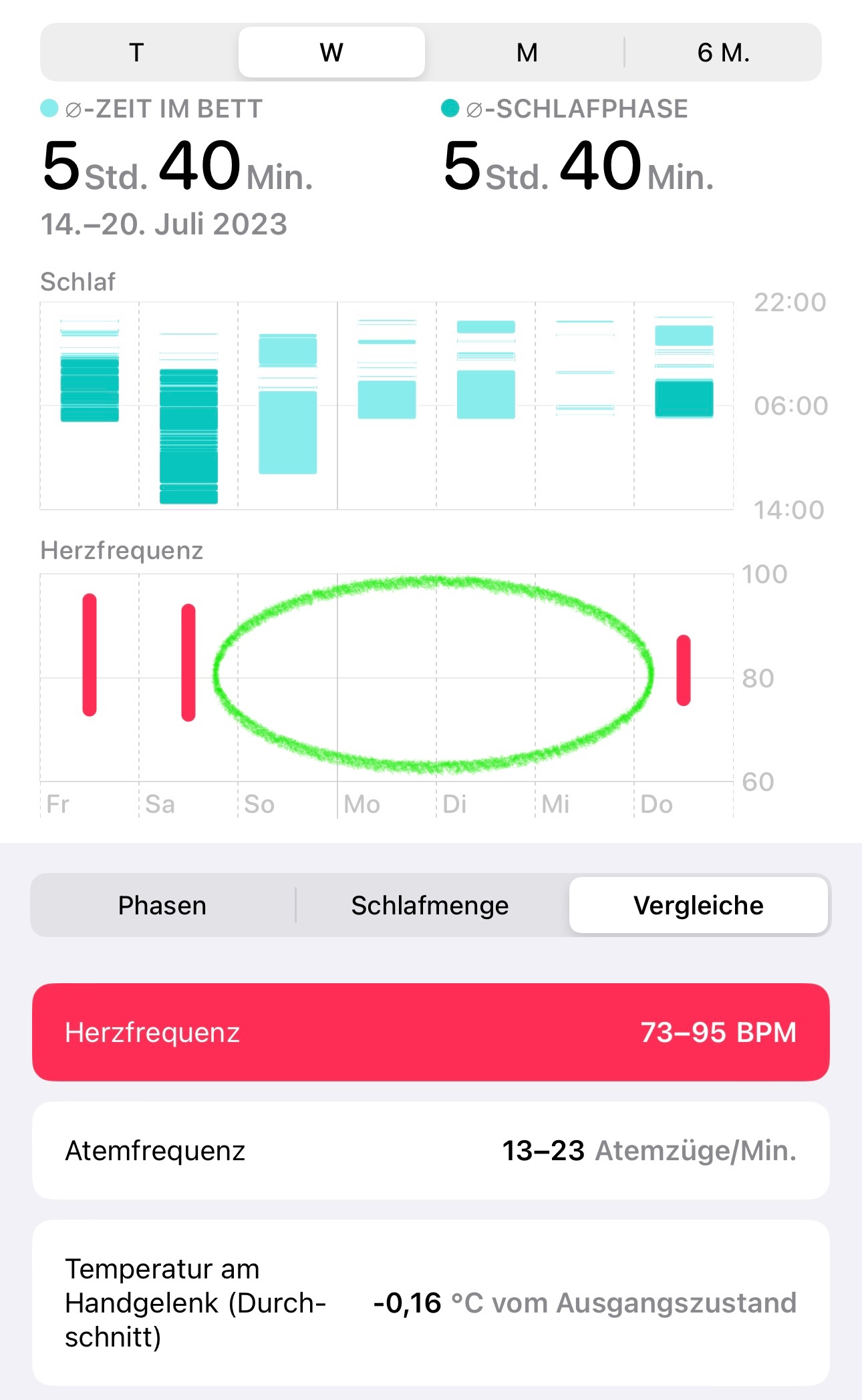The image size is (862, 1400).
Task: Open the Phasen segment
Action: click(x=162, y=905)
